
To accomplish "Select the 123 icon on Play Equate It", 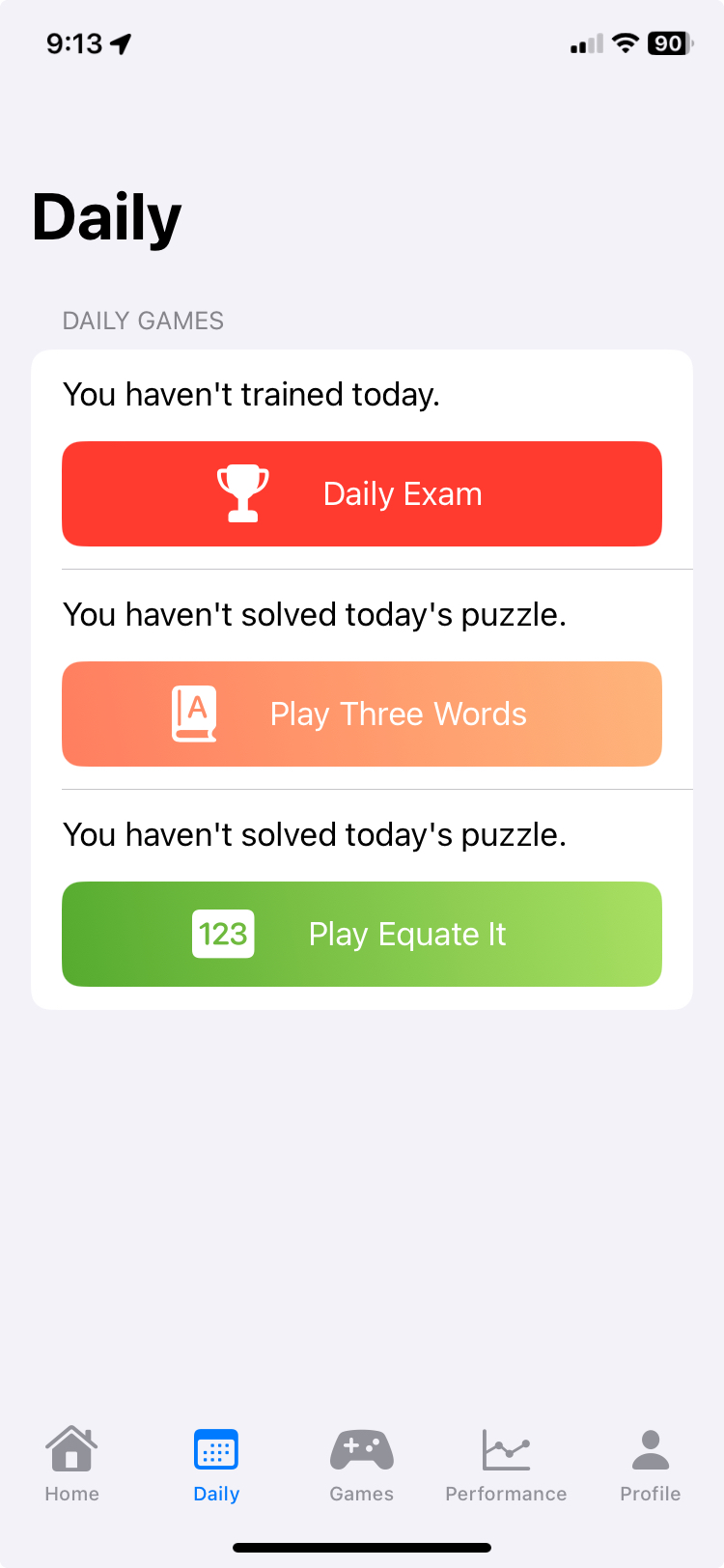I will tap(223, 934).
